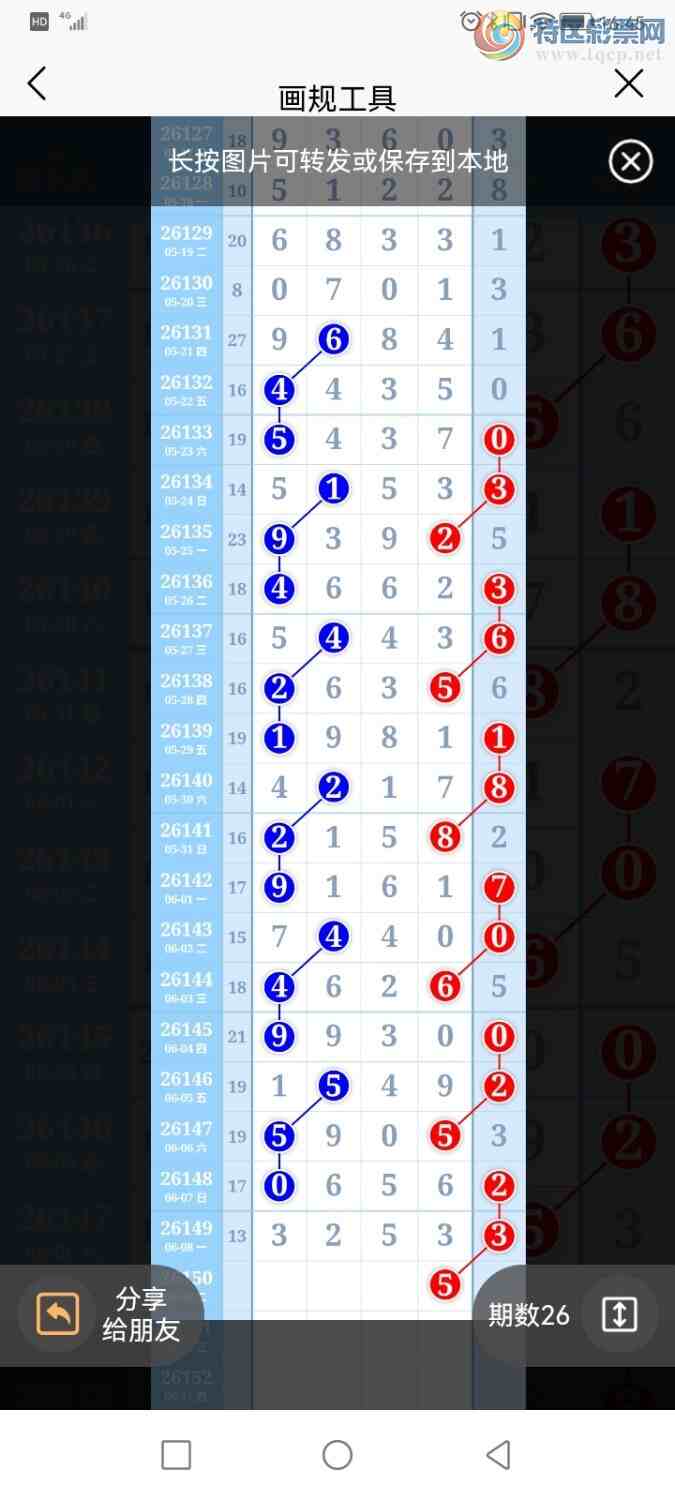
Task: Go back using the top-left arrow
Action: tap(37, 84)
